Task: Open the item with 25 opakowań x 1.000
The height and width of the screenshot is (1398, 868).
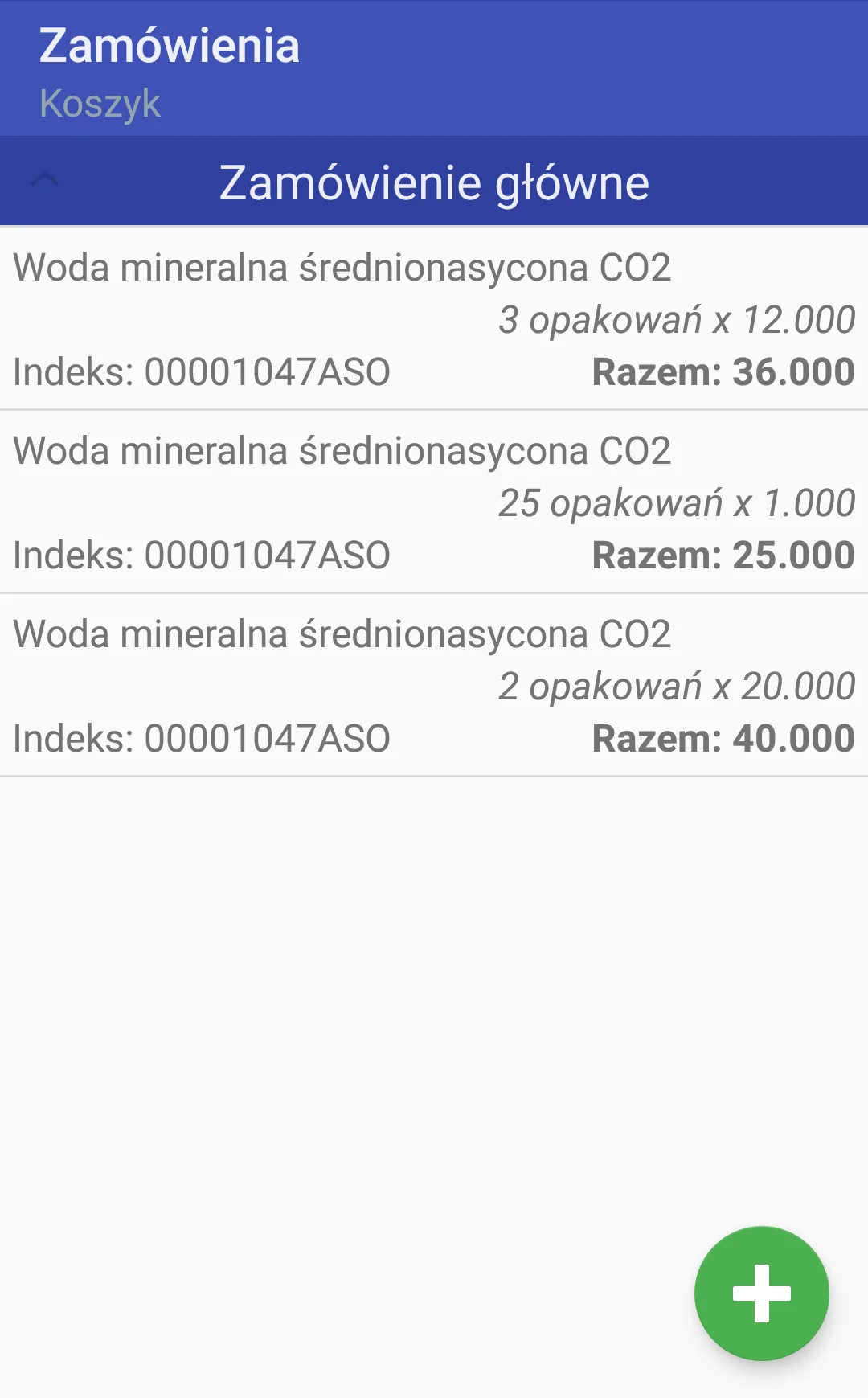Action: (x=434, y=502)
